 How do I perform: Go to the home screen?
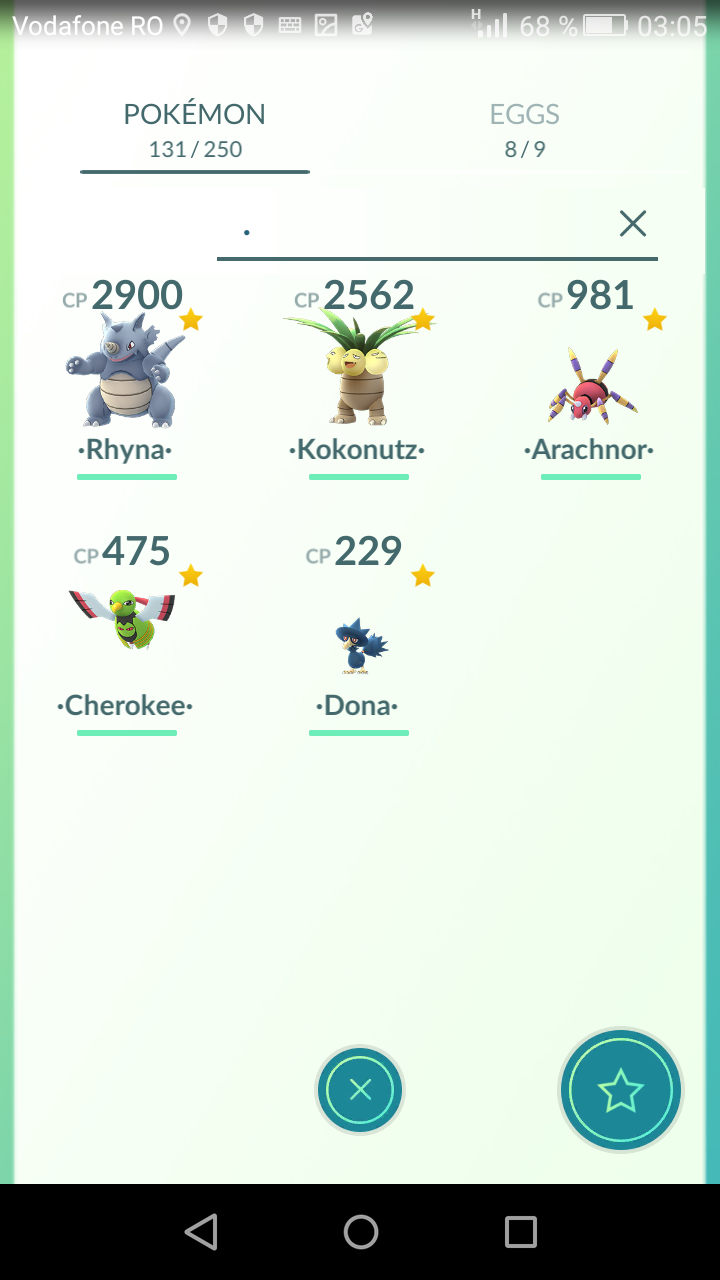pyautogui.click(x=361, y=1232)
